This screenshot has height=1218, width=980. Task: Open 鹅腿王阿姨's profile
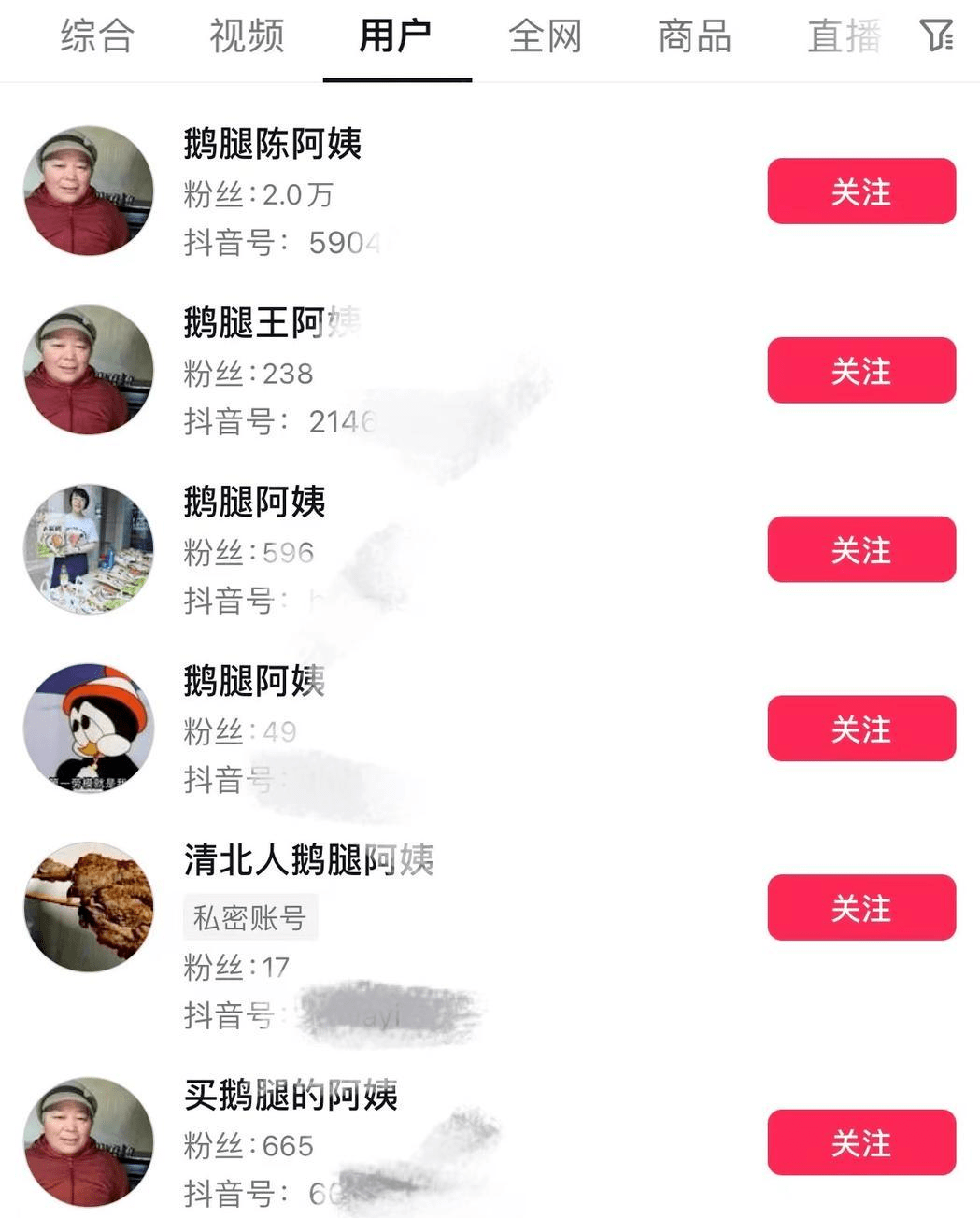(272, 323)
